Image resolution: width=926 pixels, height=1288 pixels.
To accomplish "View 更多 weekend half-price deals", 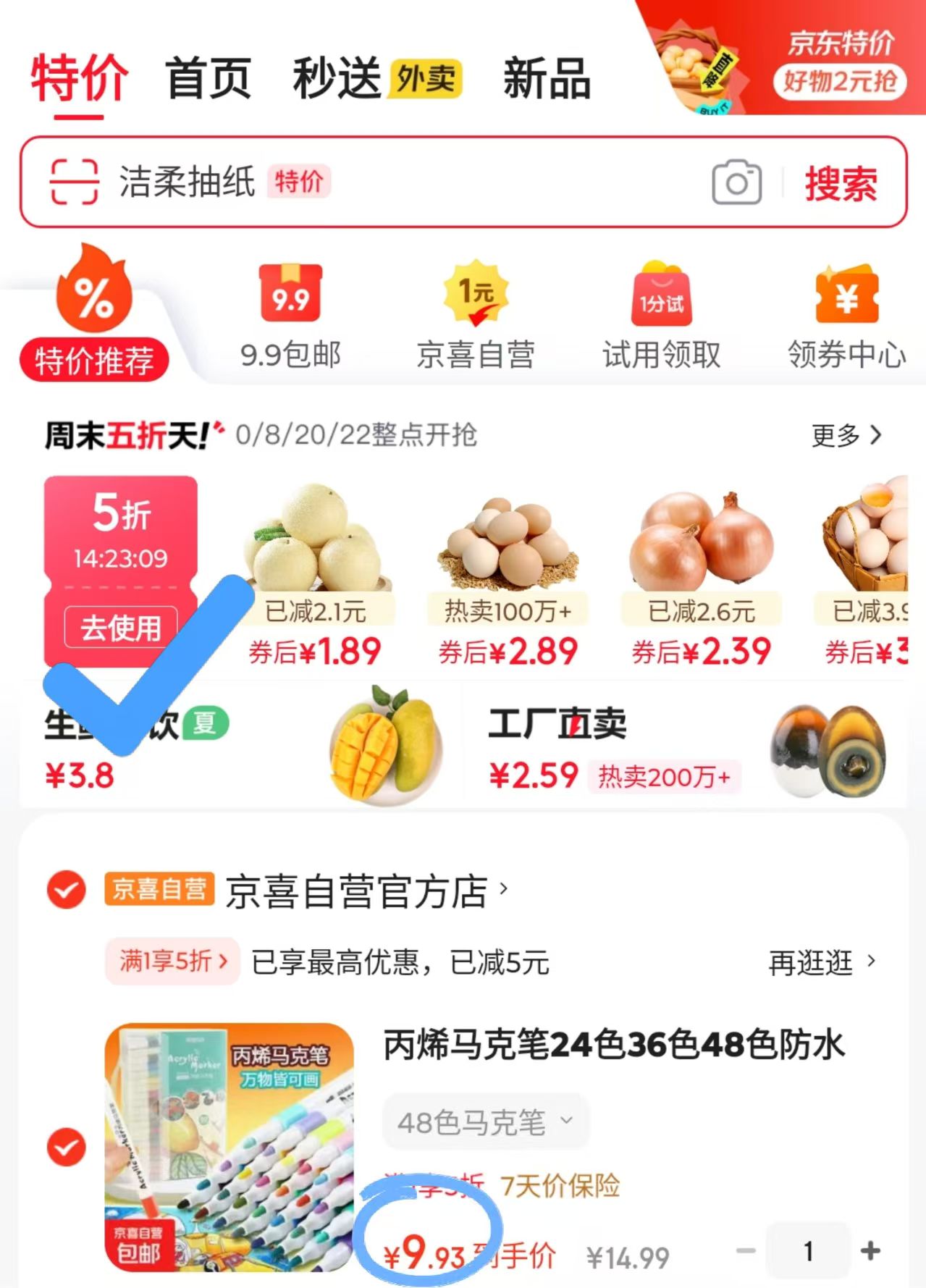I will (846, 435).
